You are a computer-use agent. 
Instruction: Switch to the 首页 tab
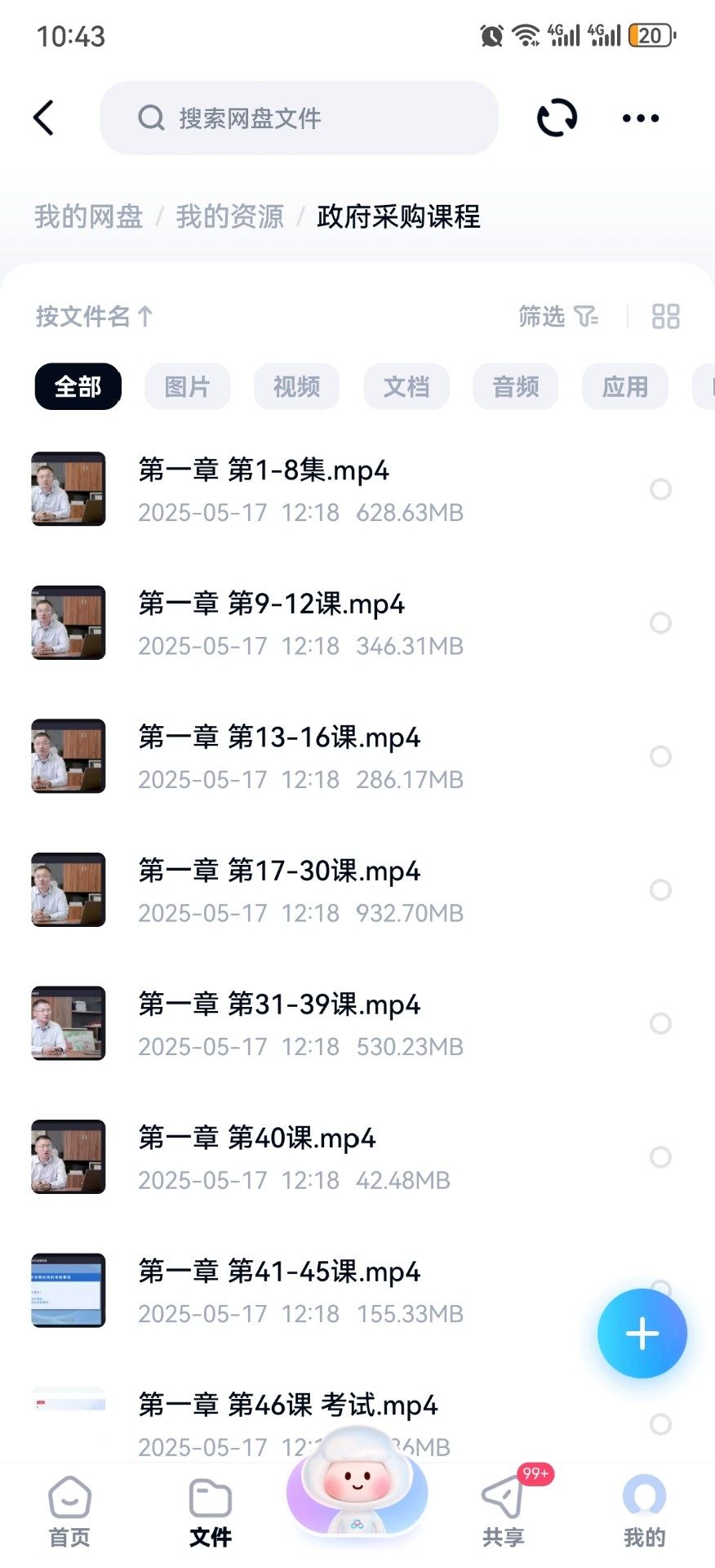pos(69,1511)
